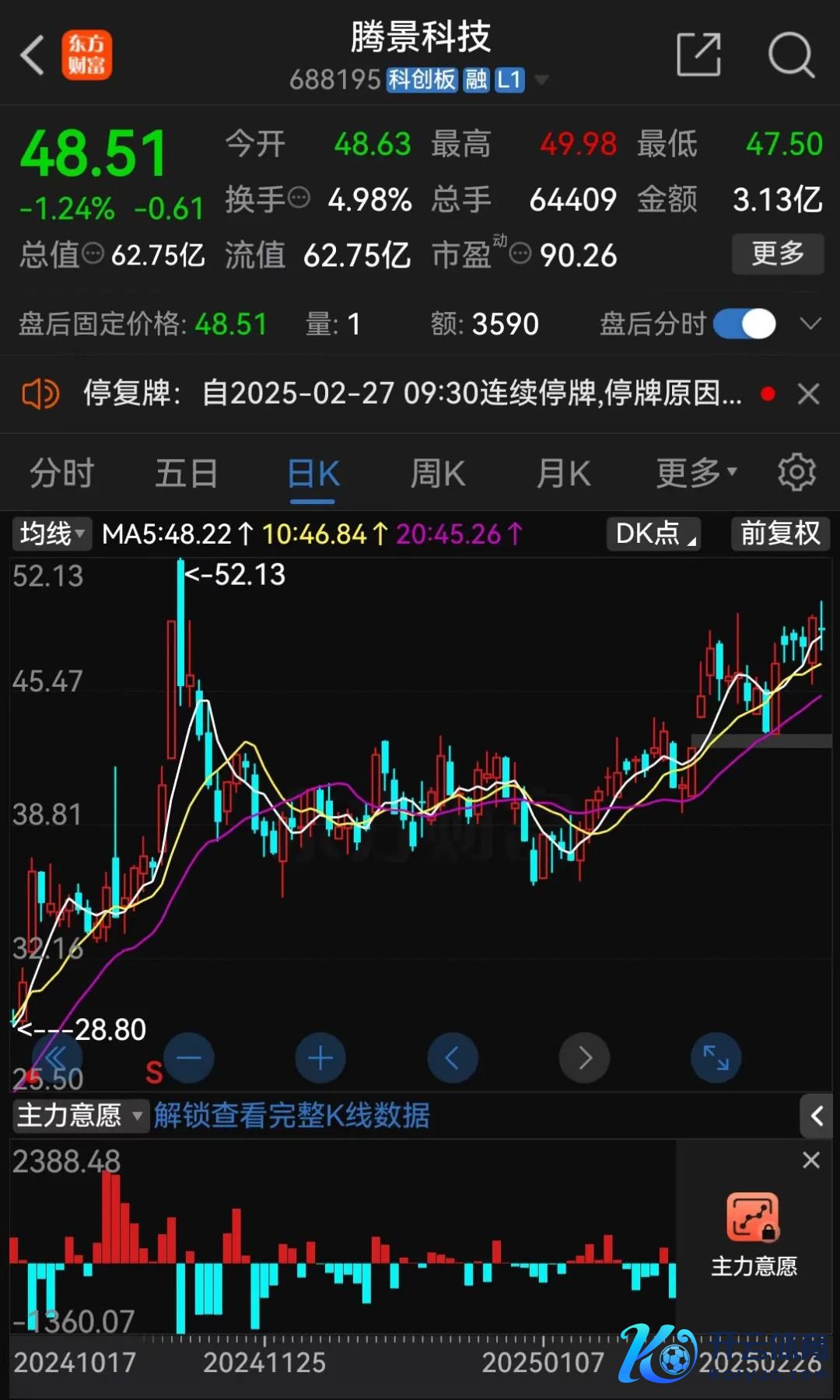Dismiss the 停复牌 notice banner
This screenshot has height=1400, width=840.
click(809, 394)
